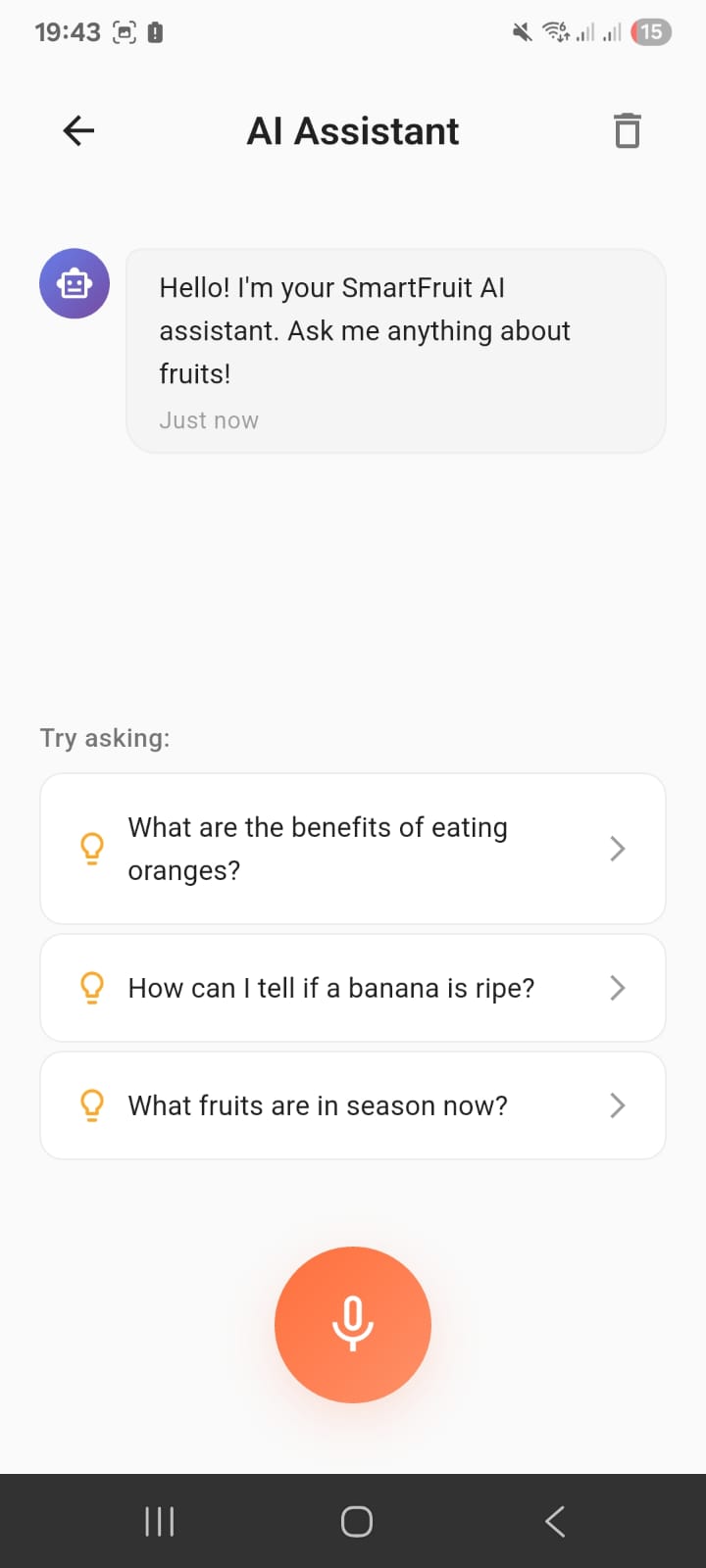Tap the robot assistant avatar
706x1568 pixels.
75,282
